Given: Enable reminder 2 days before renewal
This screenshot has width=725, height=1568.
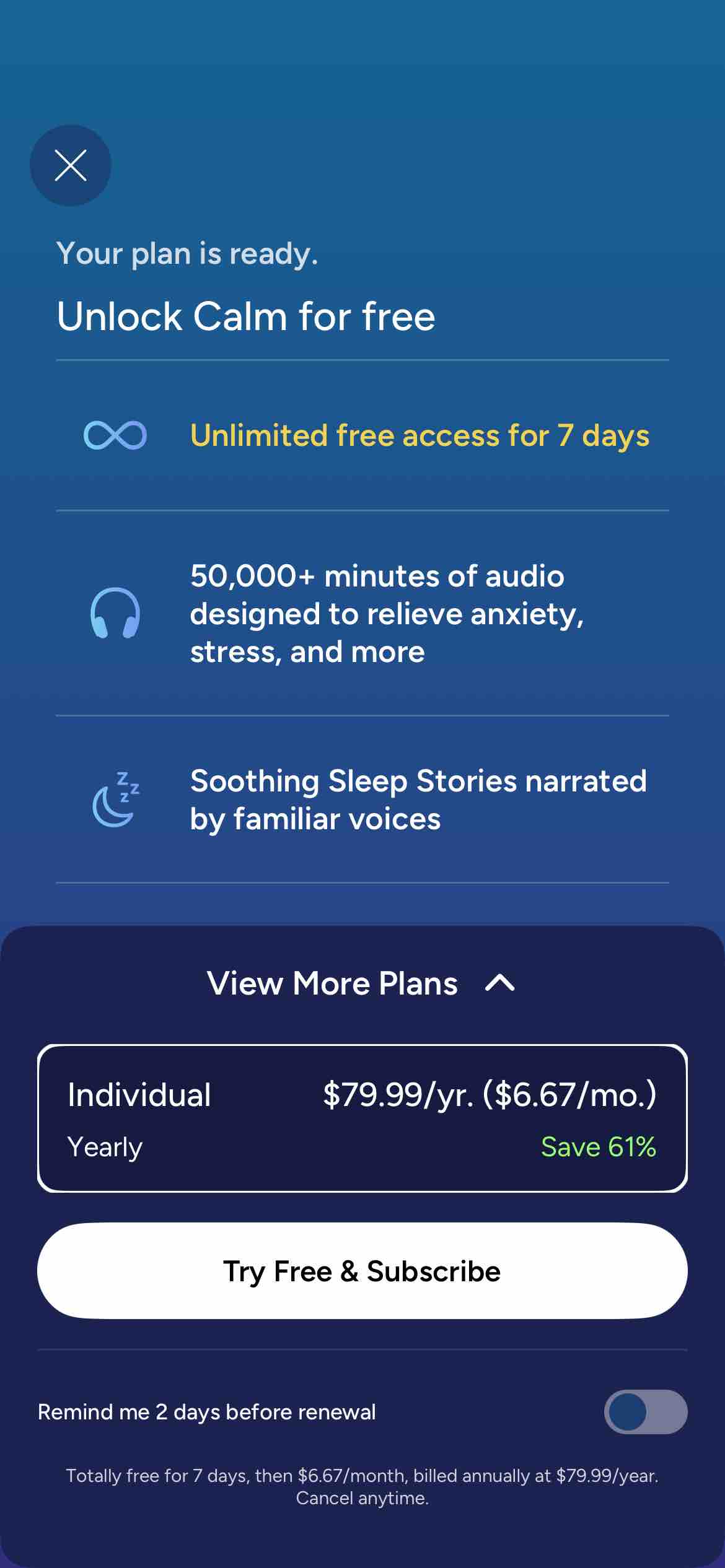Looking at the screenshot, I should pos(645,1412).
